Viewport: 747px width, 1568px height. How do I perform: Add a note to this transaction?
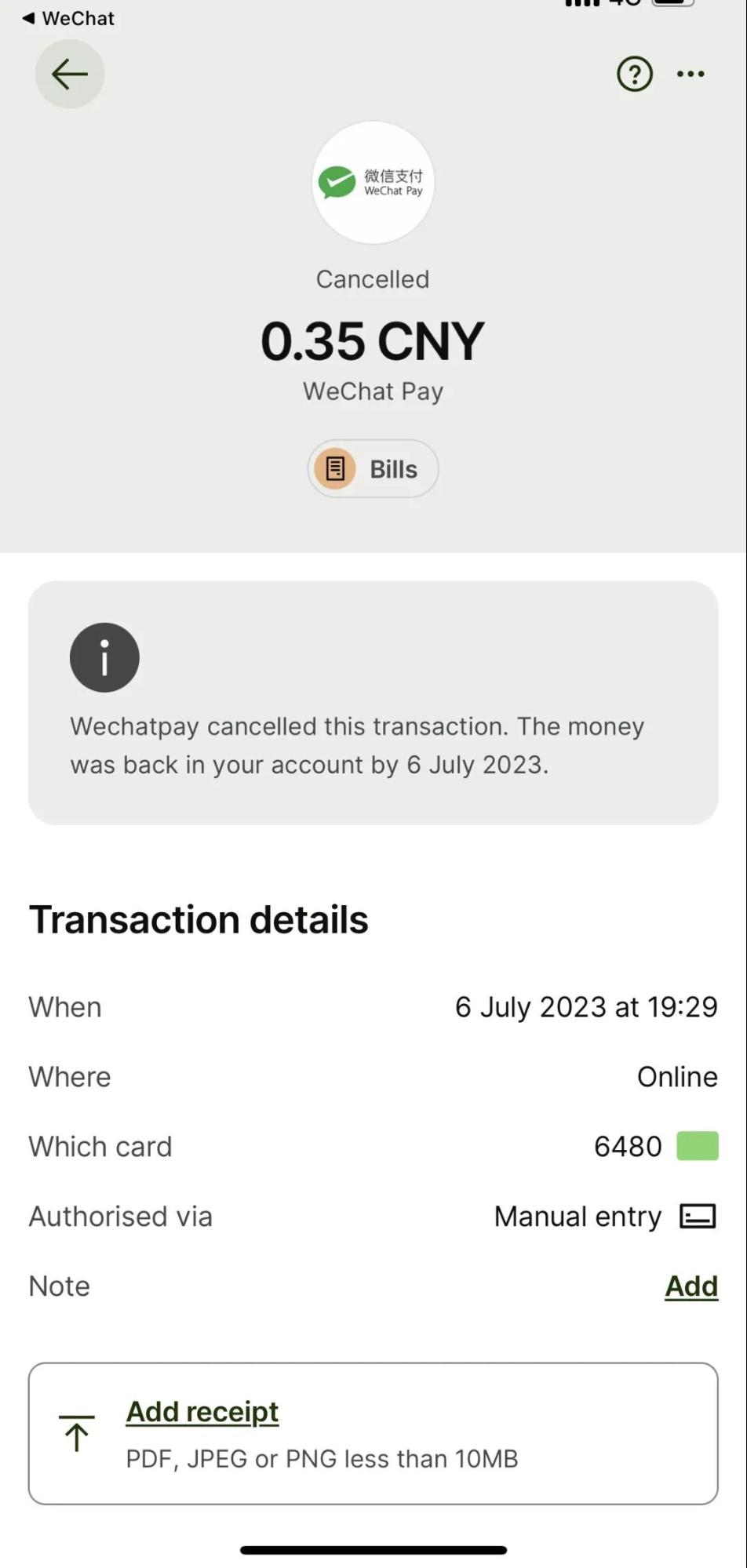[x=690, y=1286]
